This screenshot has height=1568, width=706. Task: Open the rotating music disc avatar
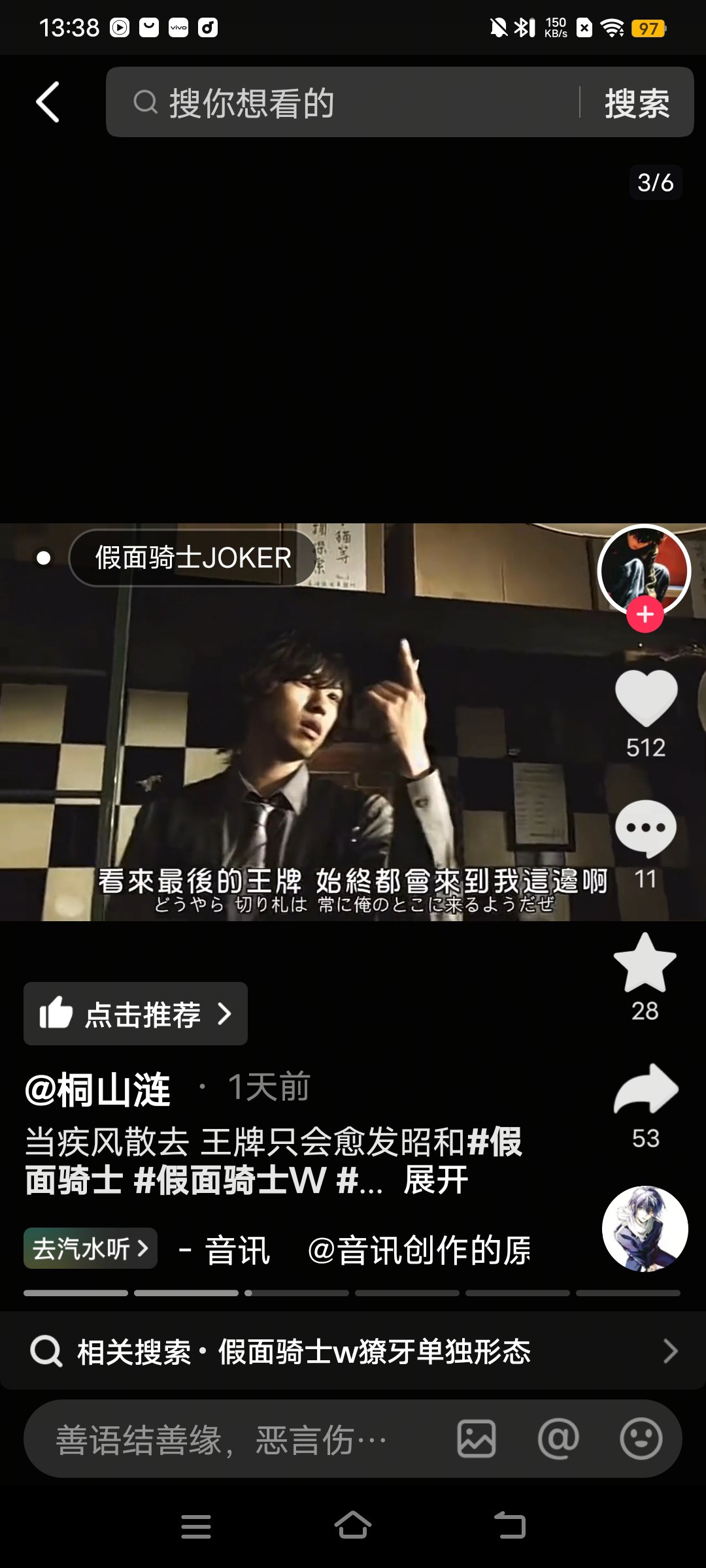tap(645, 1229)
